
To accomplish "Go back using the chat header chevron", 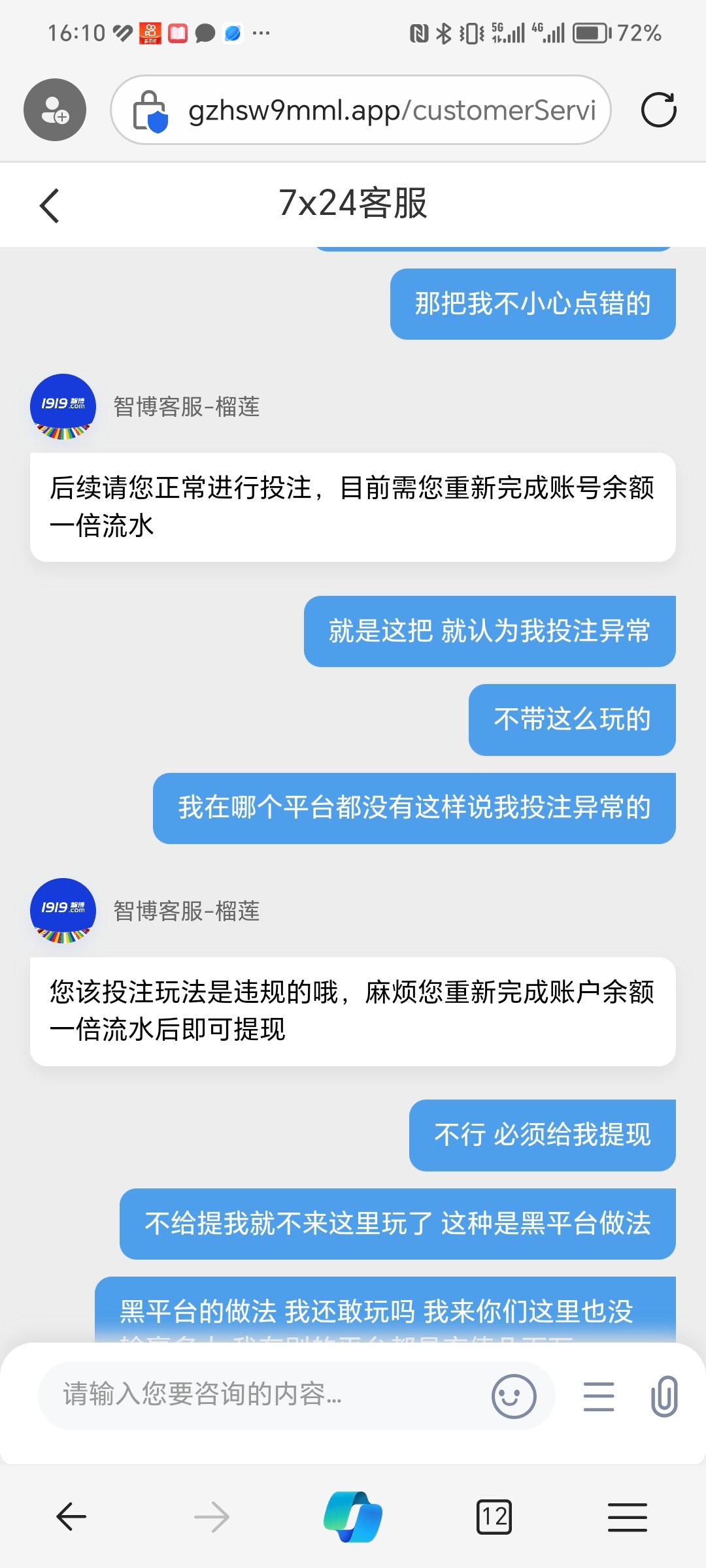I will [x=50, y=204].
